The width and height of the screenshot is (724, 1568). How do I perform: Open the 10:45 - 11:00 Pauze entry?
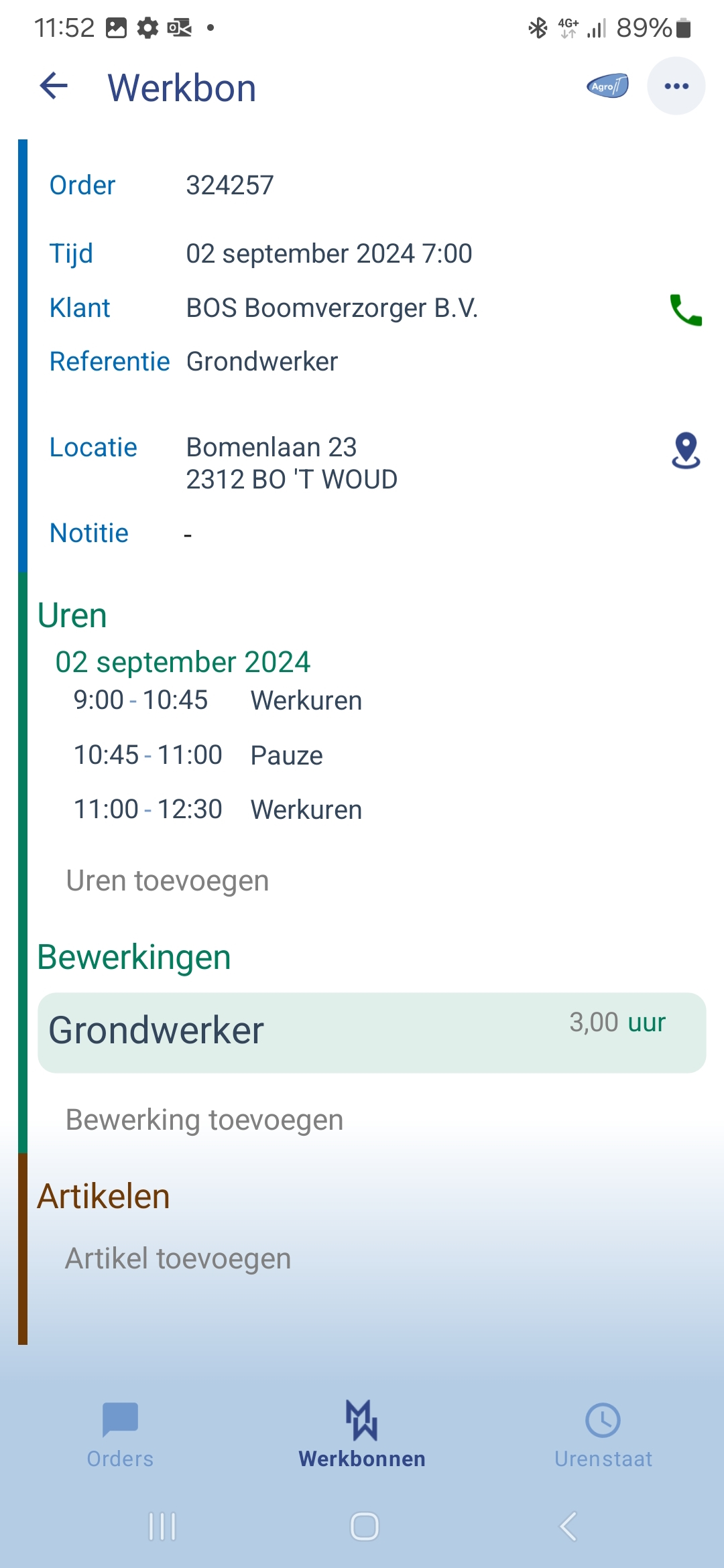point(198,755)
